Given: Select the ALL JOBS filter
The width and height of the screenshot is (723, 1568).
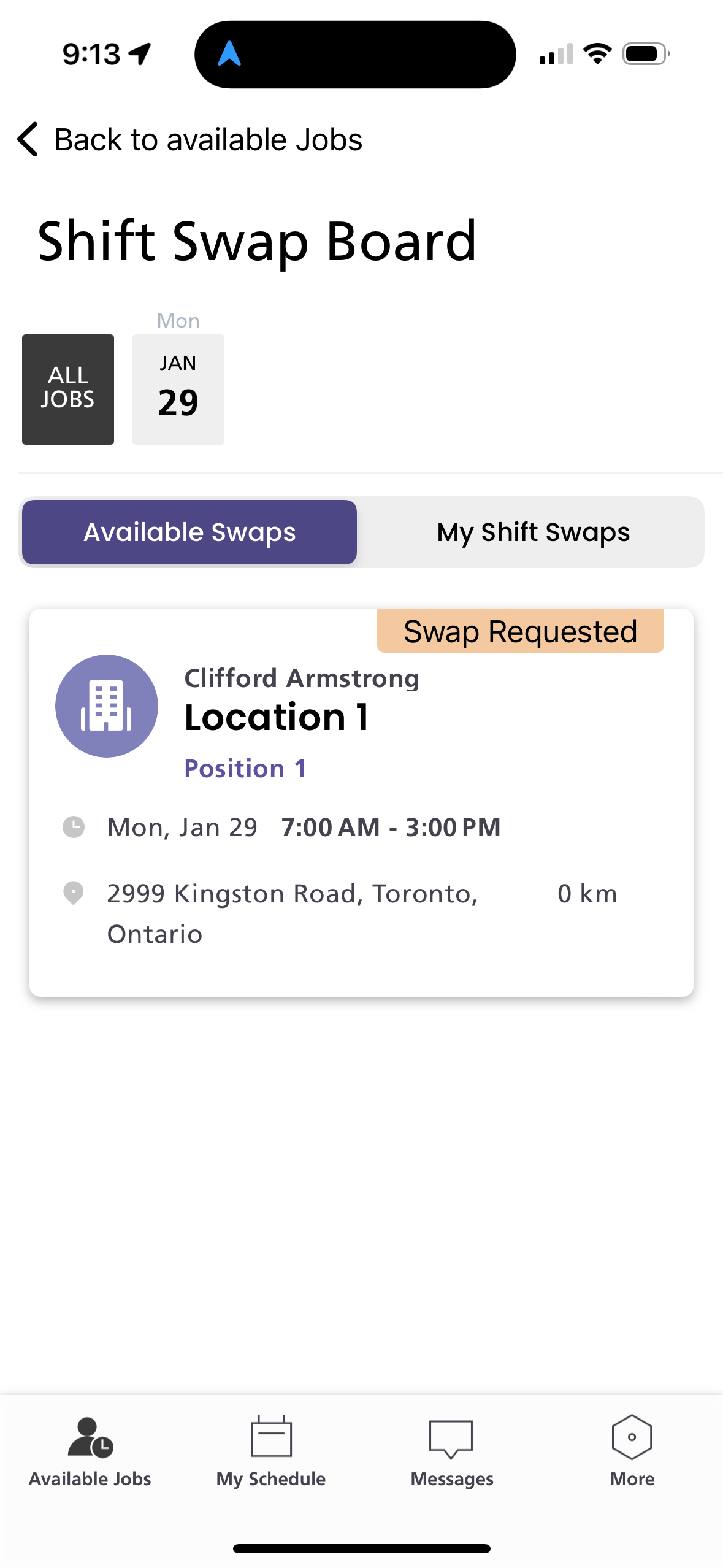Looking at the screenshot, I should [x=68, y=389].
